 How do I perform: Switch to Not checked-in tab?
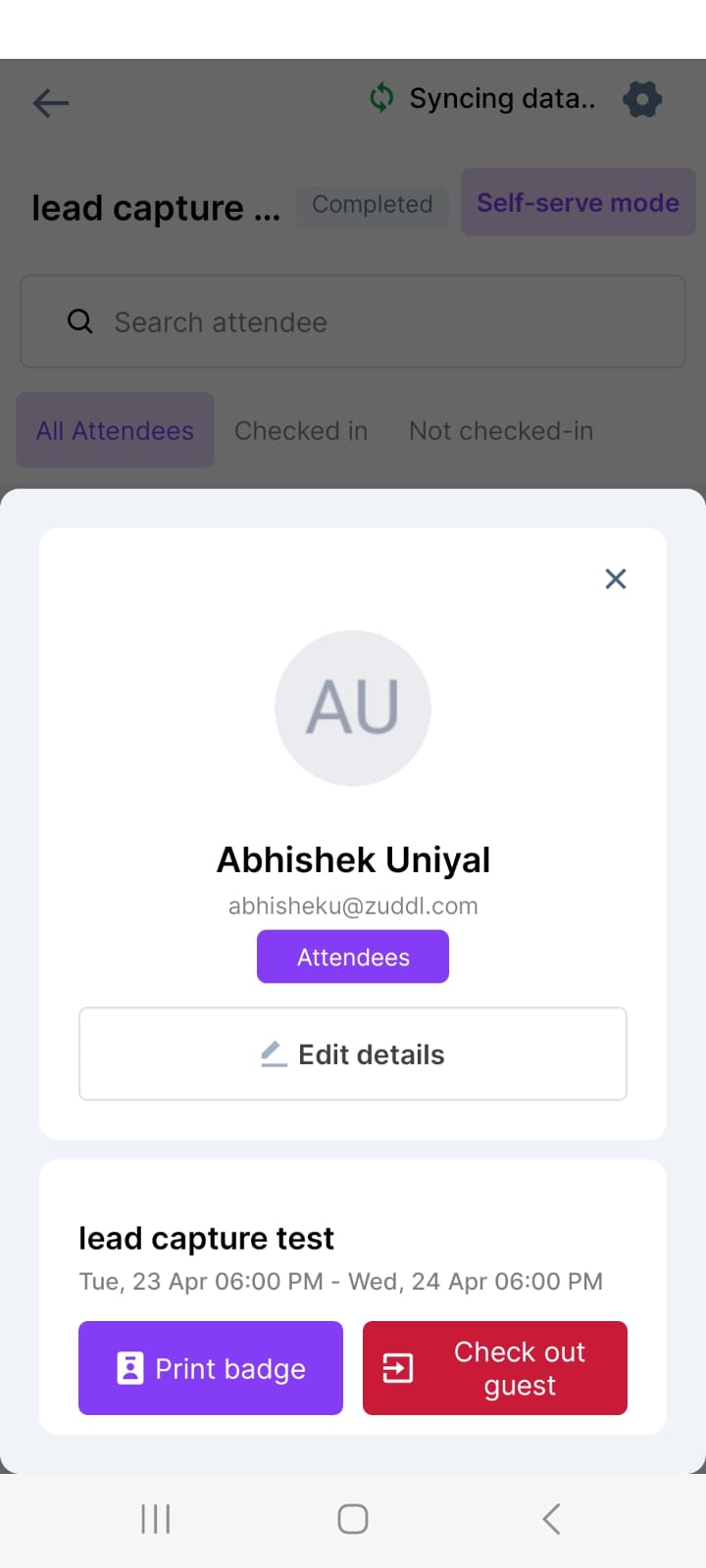501,431
